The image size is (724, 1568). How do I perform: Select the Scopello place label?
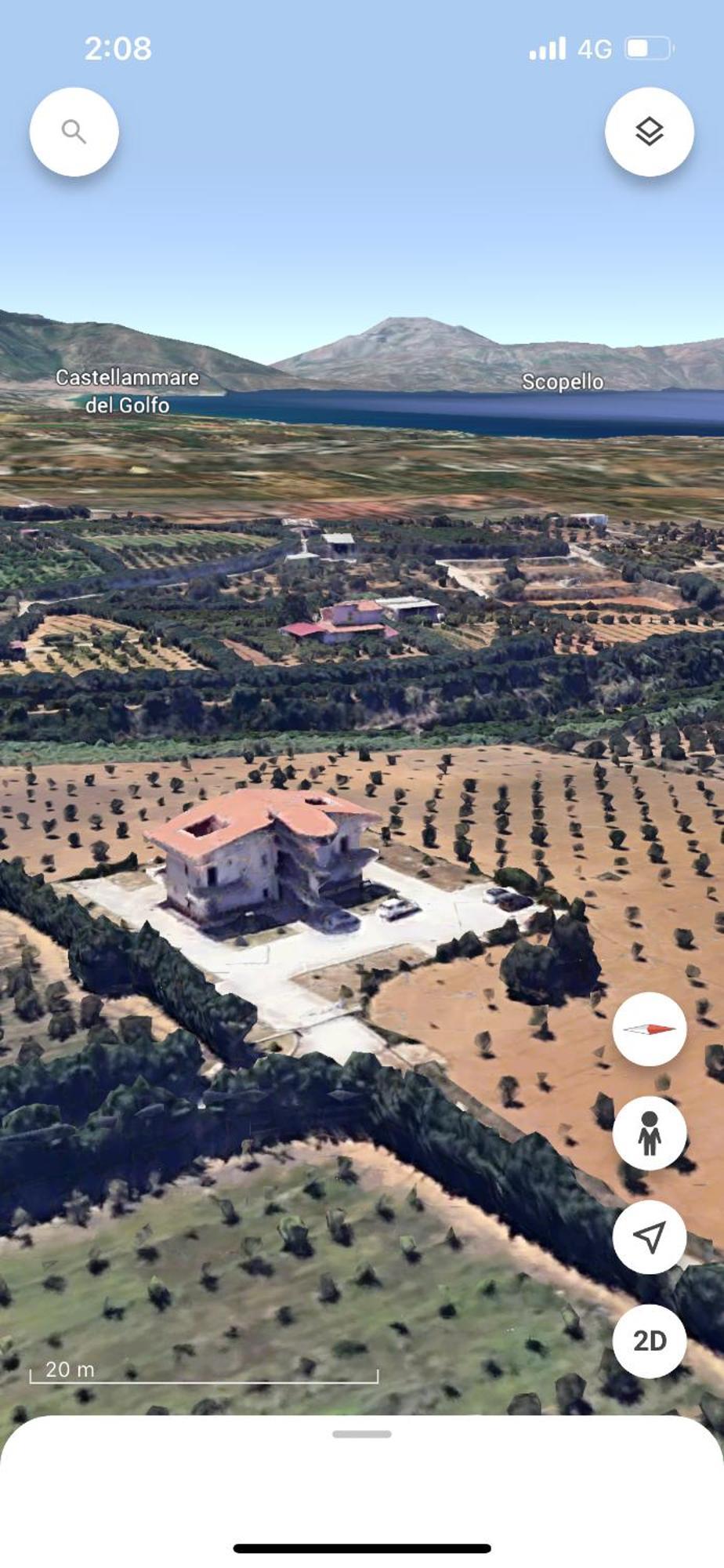tap(563, 382)
